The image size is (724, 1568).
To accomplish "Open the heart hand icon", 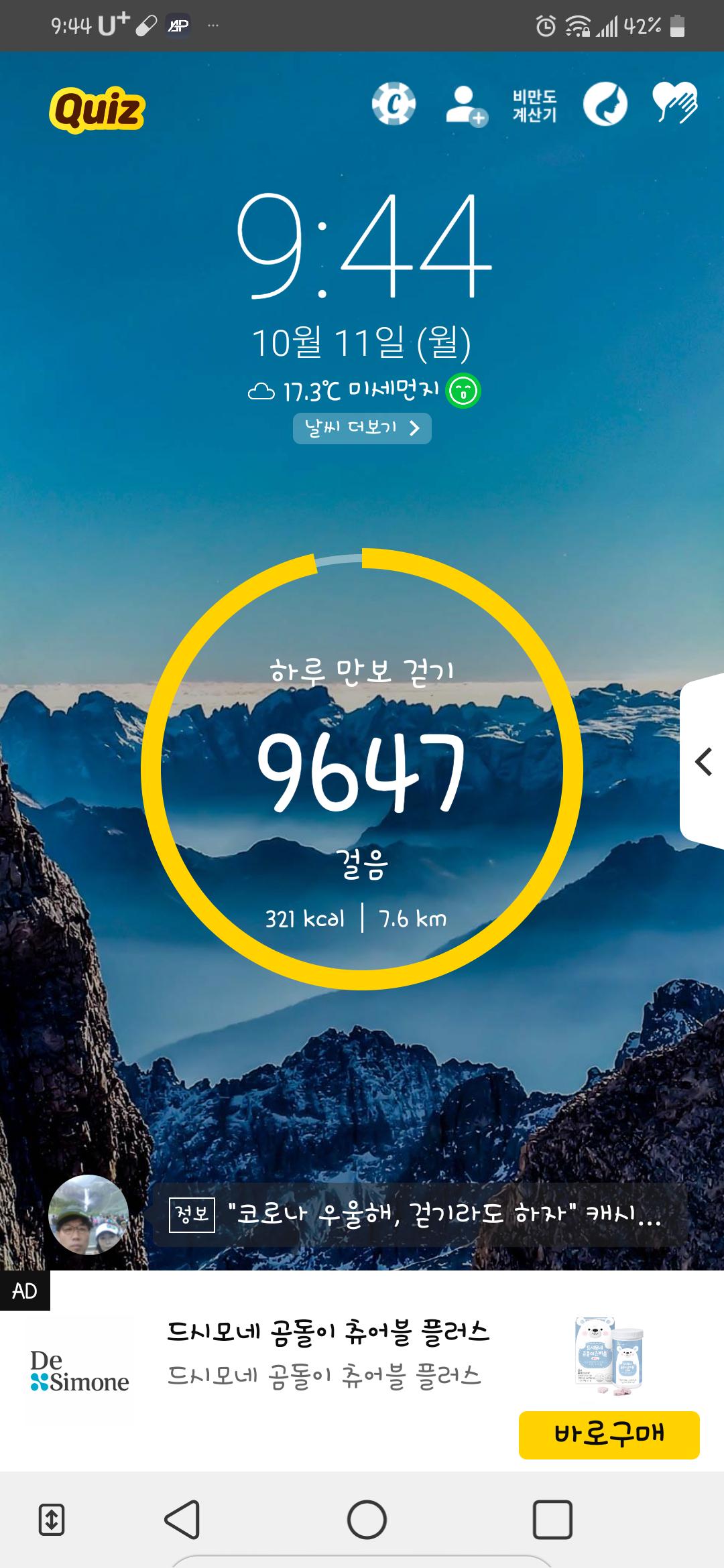I will pyautogui.click(x=675, y=103).
